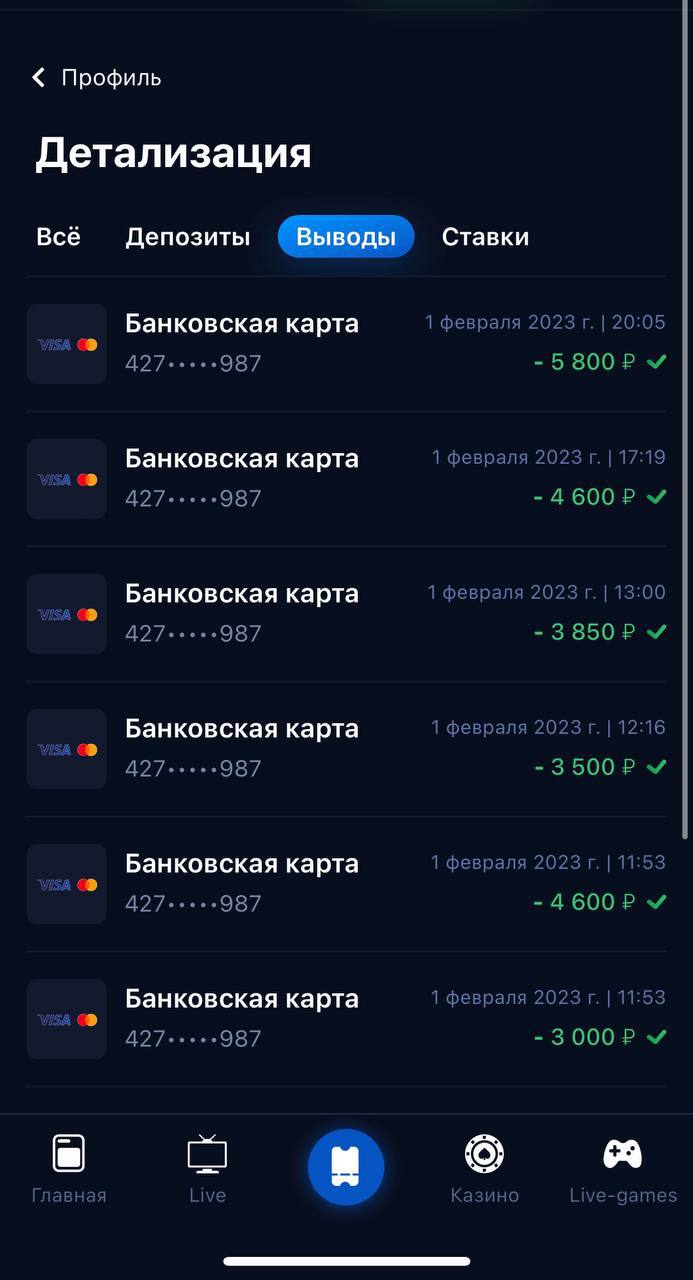This screenshot has width=693, height=1280.
Task: Open the Казино section
Action: (484, 1168)
